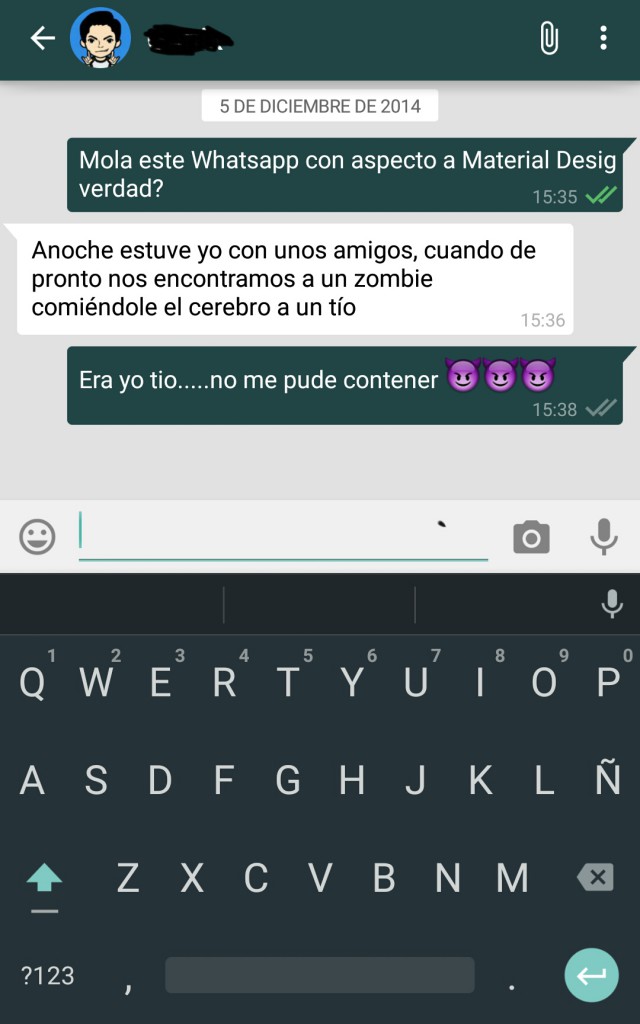
Task: Type the letter Ñ
Action: [608, 780]
